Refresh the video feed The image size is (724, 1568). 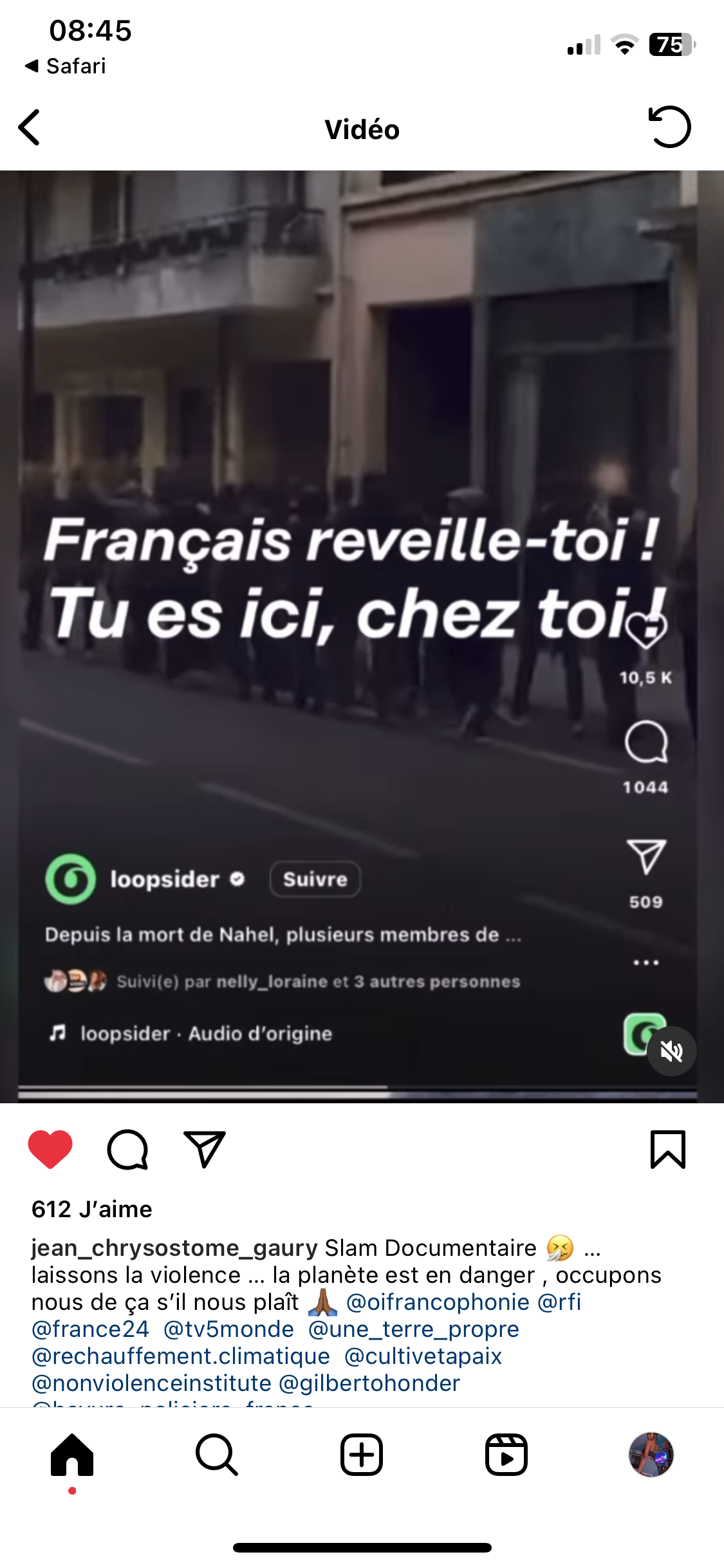[x=669, y=127]
